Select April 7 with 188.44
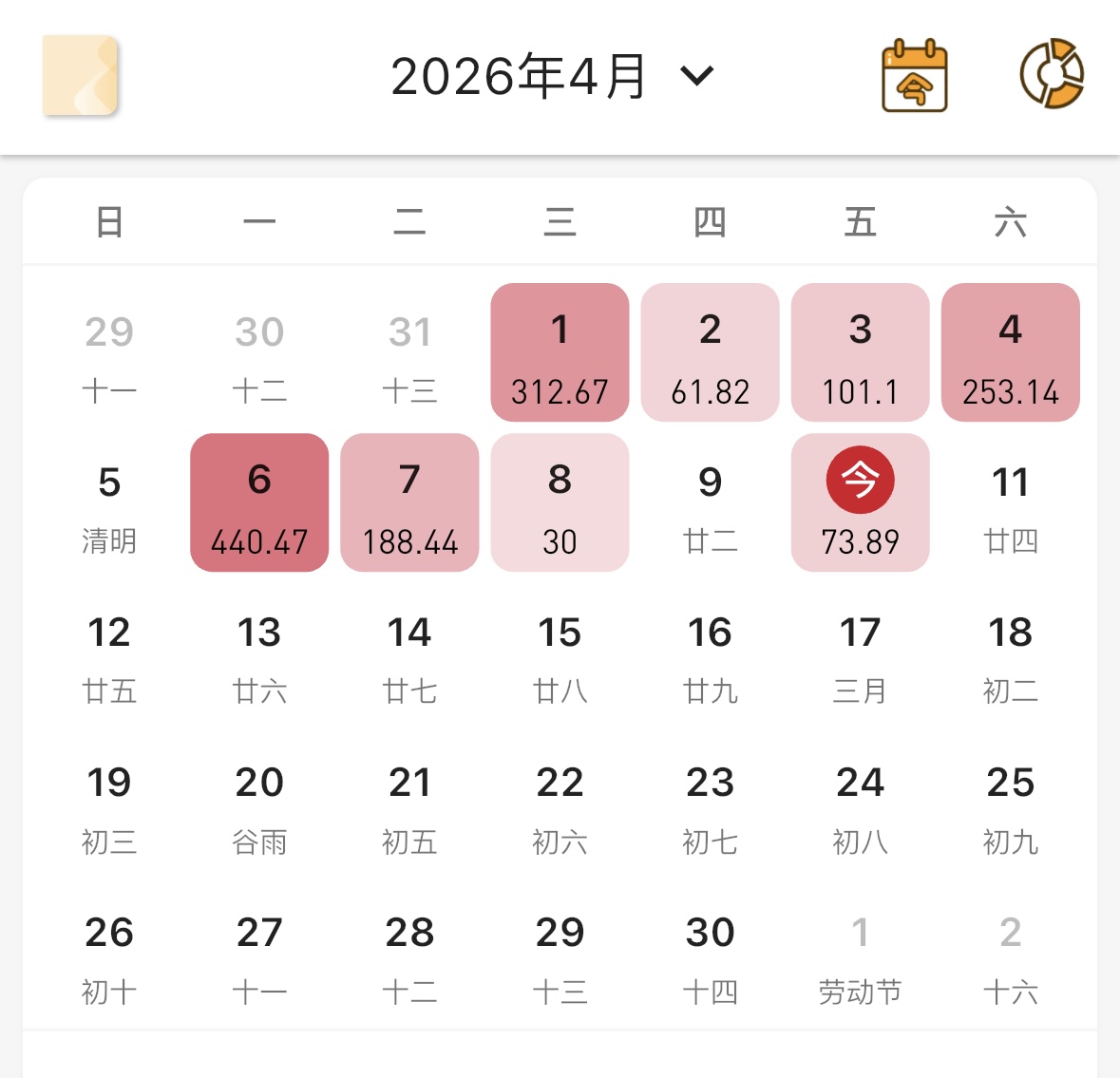 409,502
